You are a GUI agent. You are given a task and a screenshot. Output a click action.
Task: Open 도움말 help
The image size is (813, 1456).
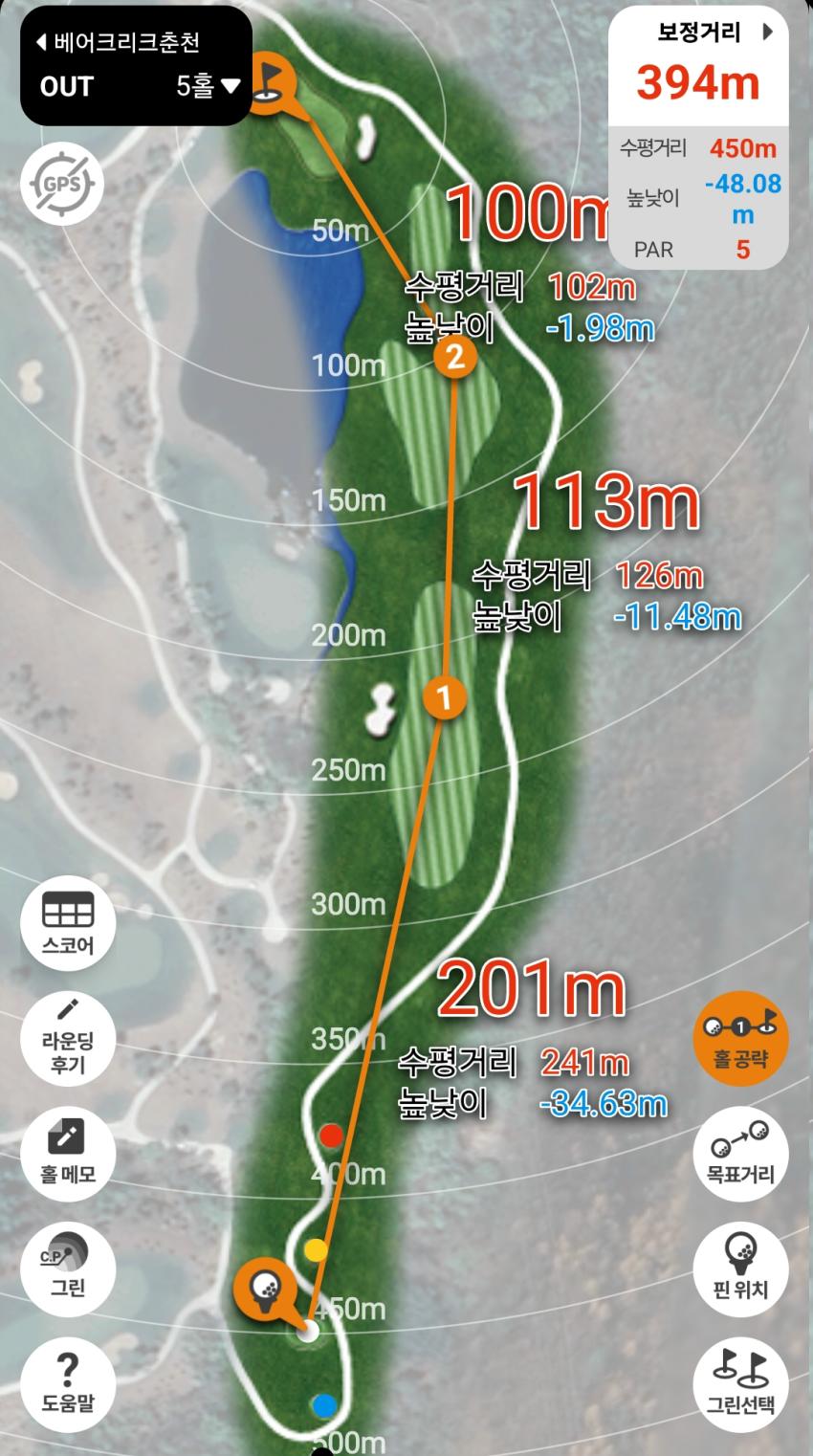[x=68, y=1384]
